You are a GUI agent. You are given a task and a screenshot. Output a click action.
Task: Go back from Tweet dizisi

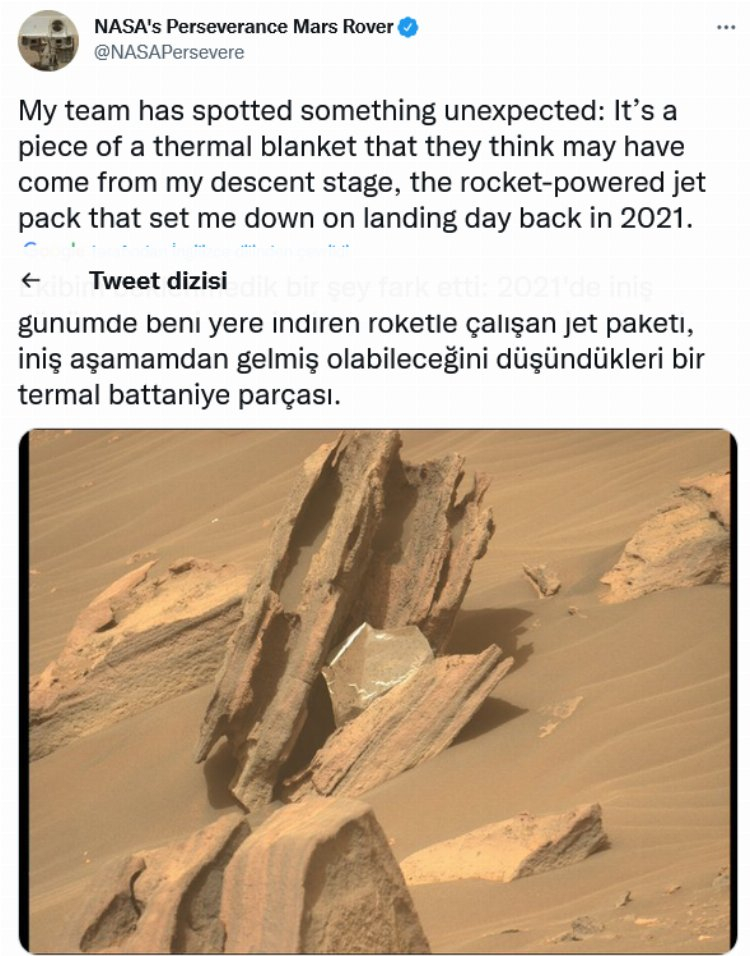pos(31,279)
